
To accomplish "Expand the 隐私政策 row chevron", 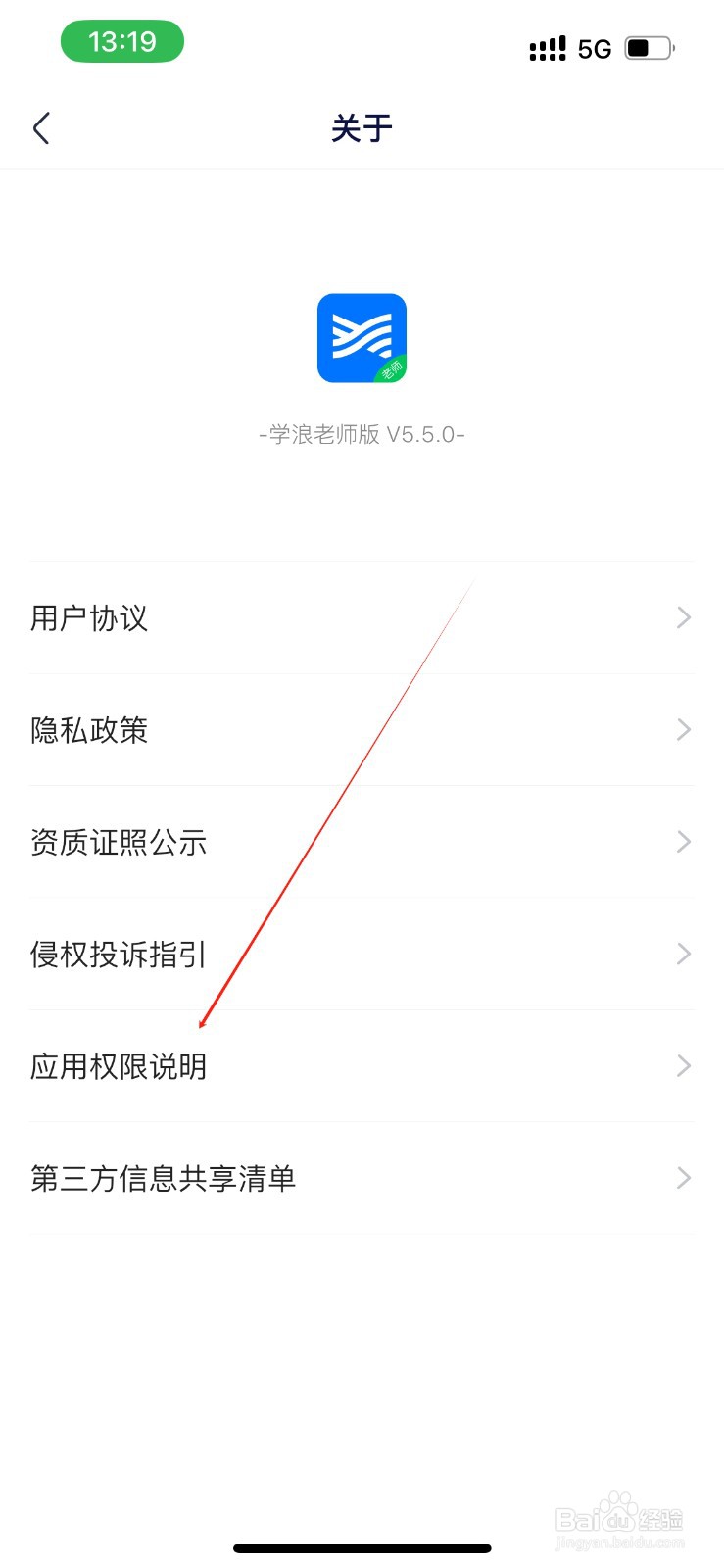I will pos(683,729).
